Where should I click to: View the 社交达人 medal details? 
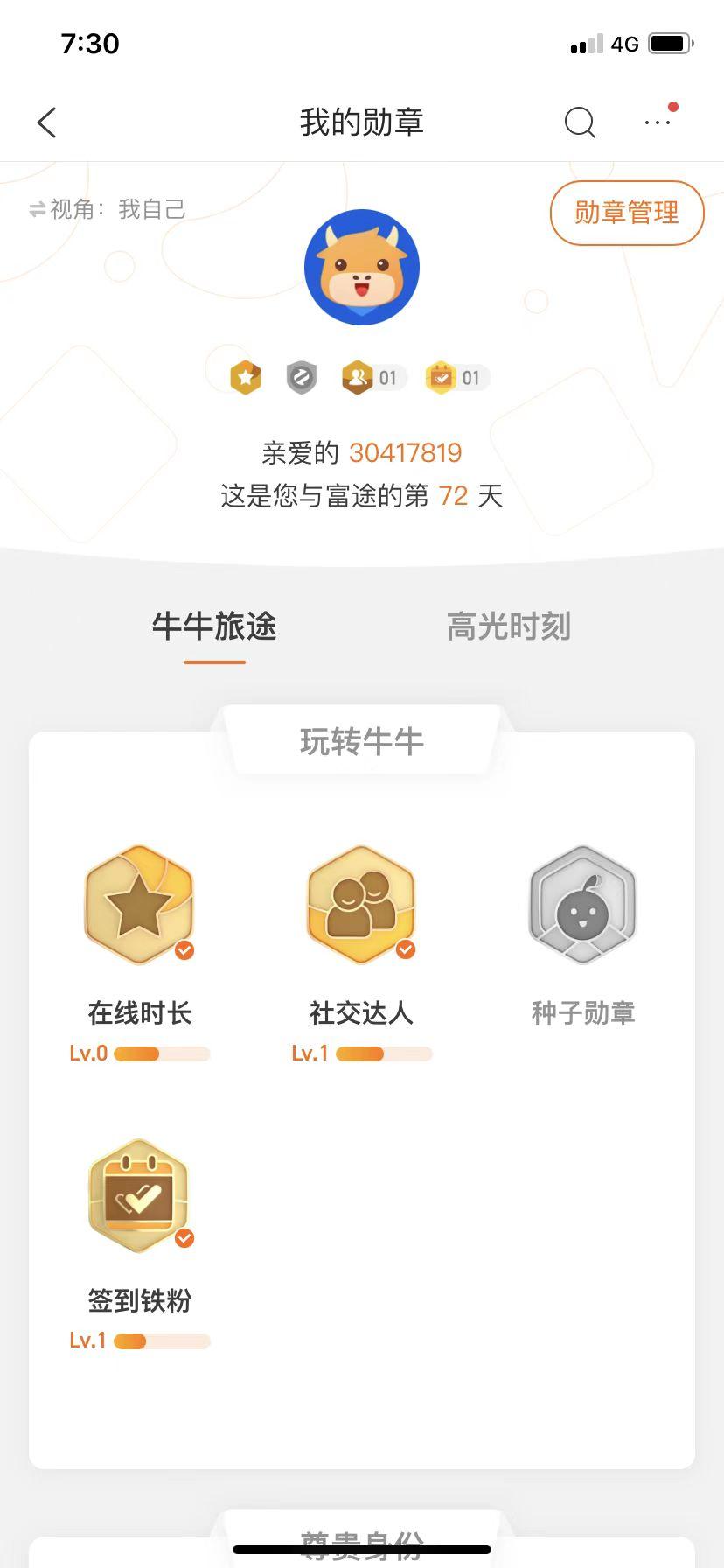click(x=361, y=906)
